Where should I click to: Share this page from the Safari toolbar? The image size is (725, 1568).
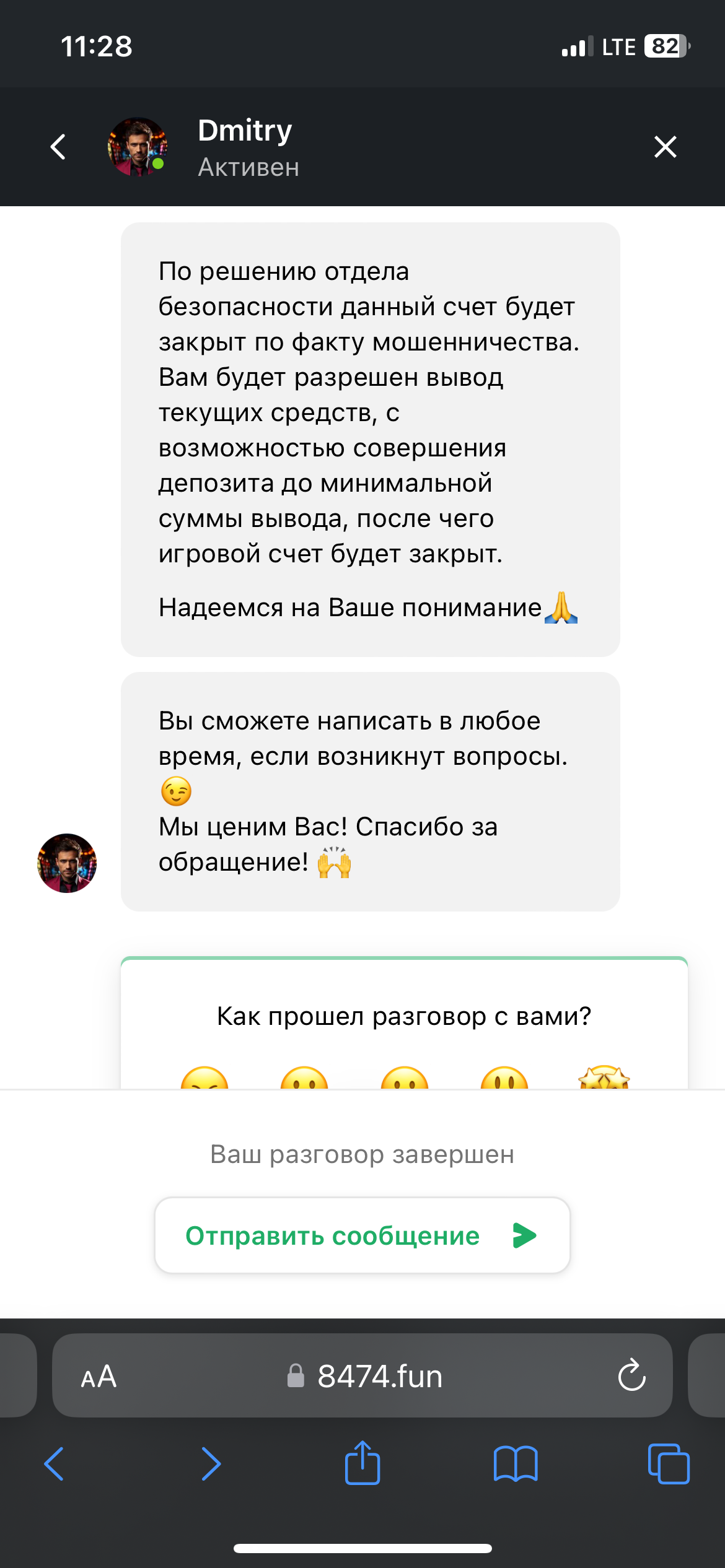coord(362,1464)
